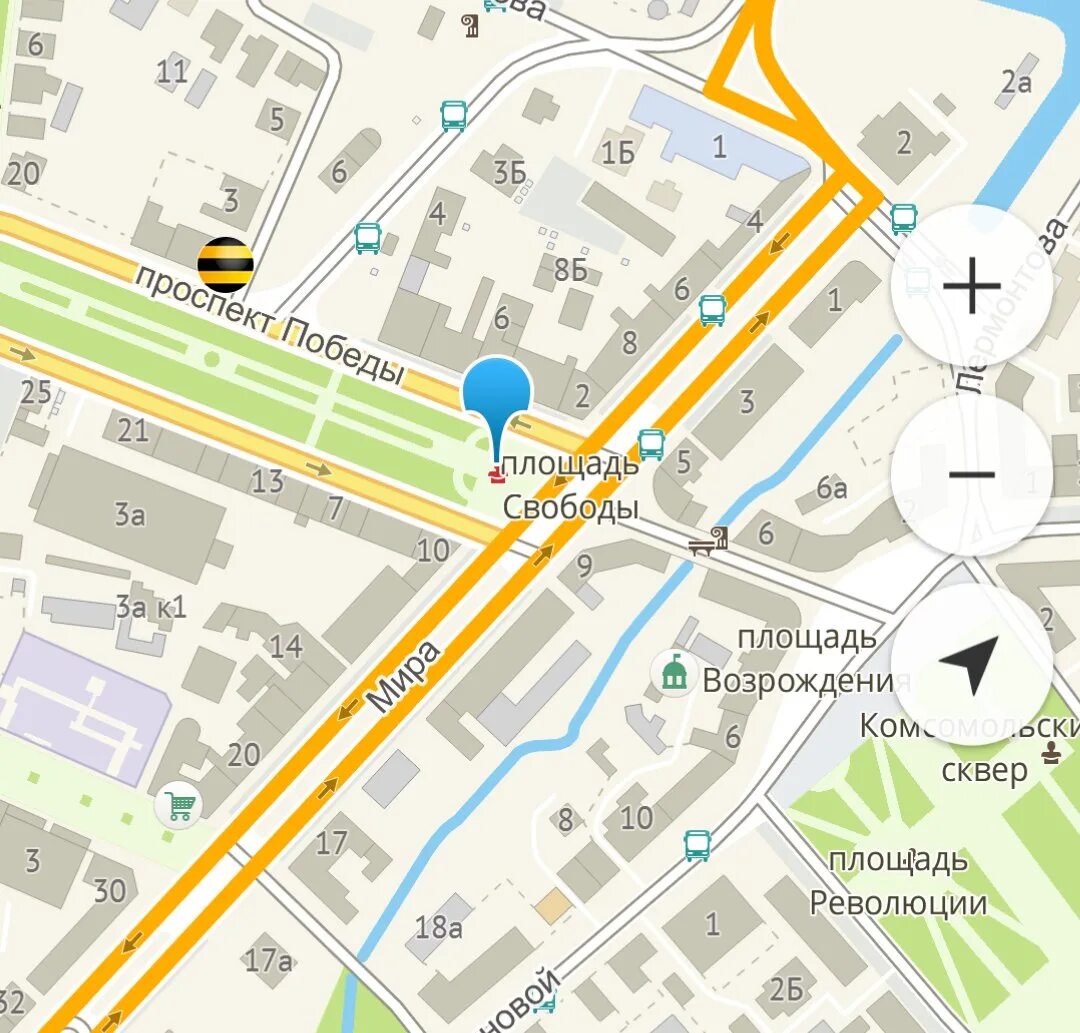This screenshot has width=1080, height=1033.
Task: Zoom out of the map
Action: point(971,475)
